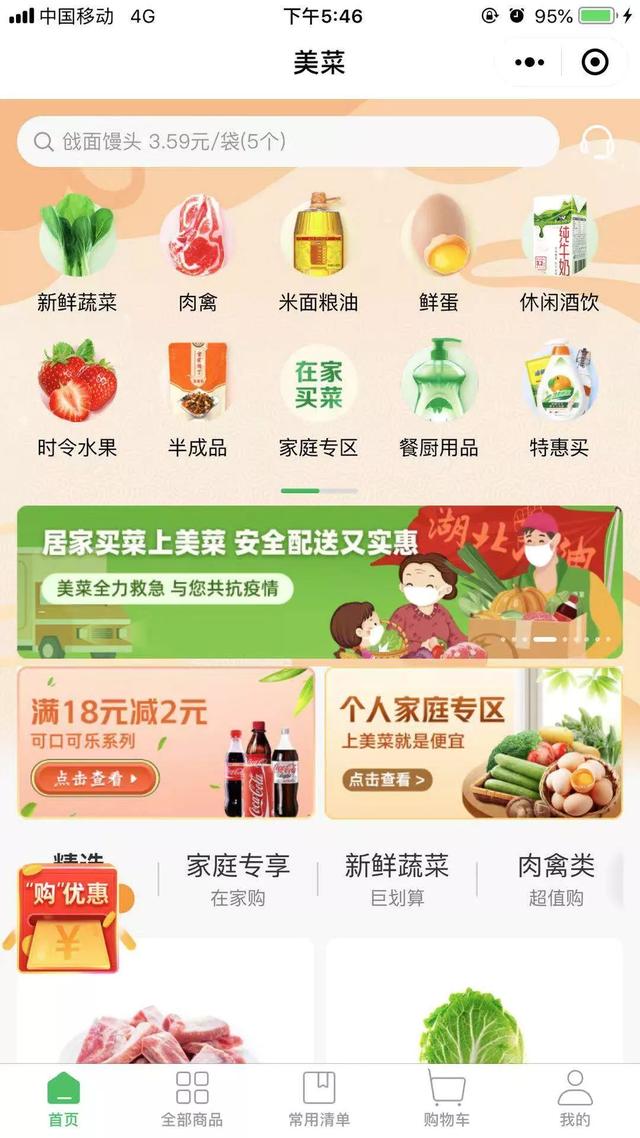
Task: Open the 米面粮油 category
Action: pos(318,253)
